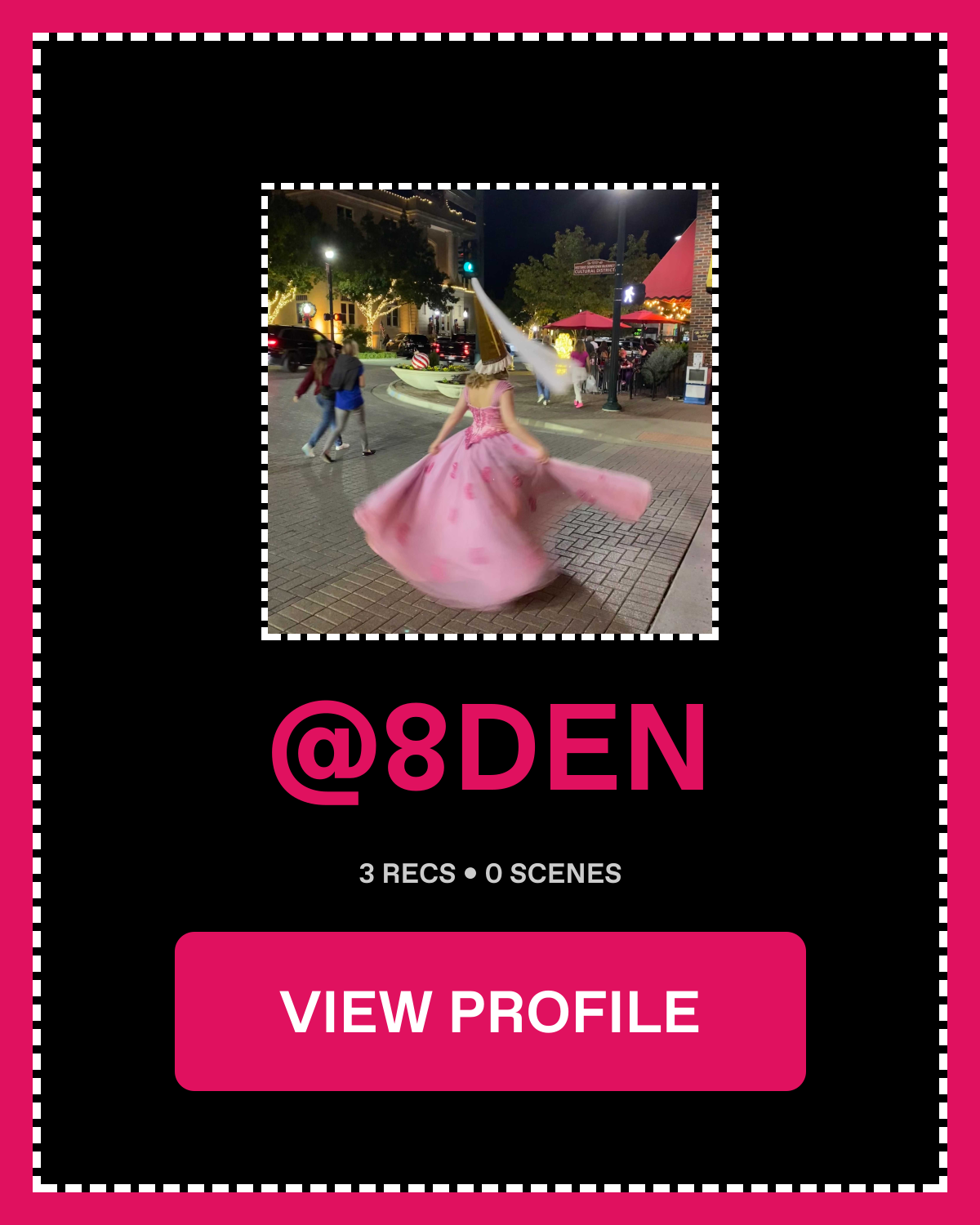Tap the View Profile button
The height and width of the screenshot is (1225, 980).
490,1011
